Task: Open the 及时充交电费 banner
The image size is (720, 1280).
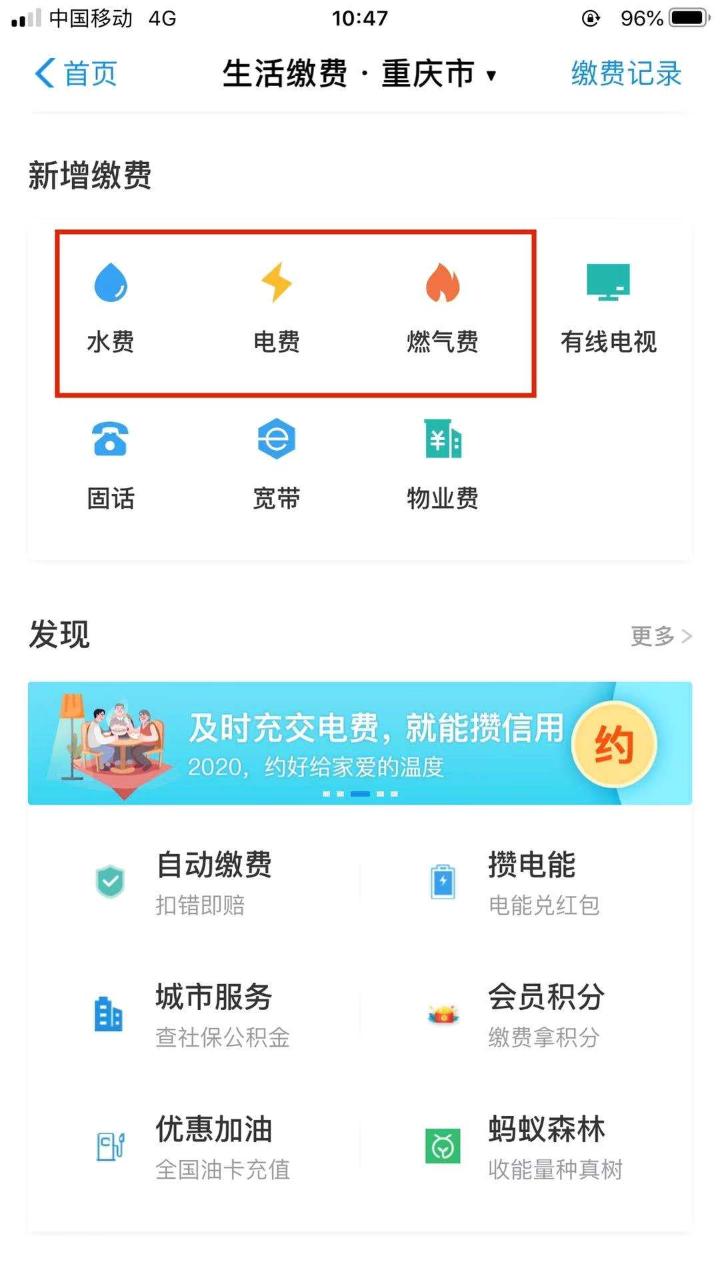Action: (359, 743)
